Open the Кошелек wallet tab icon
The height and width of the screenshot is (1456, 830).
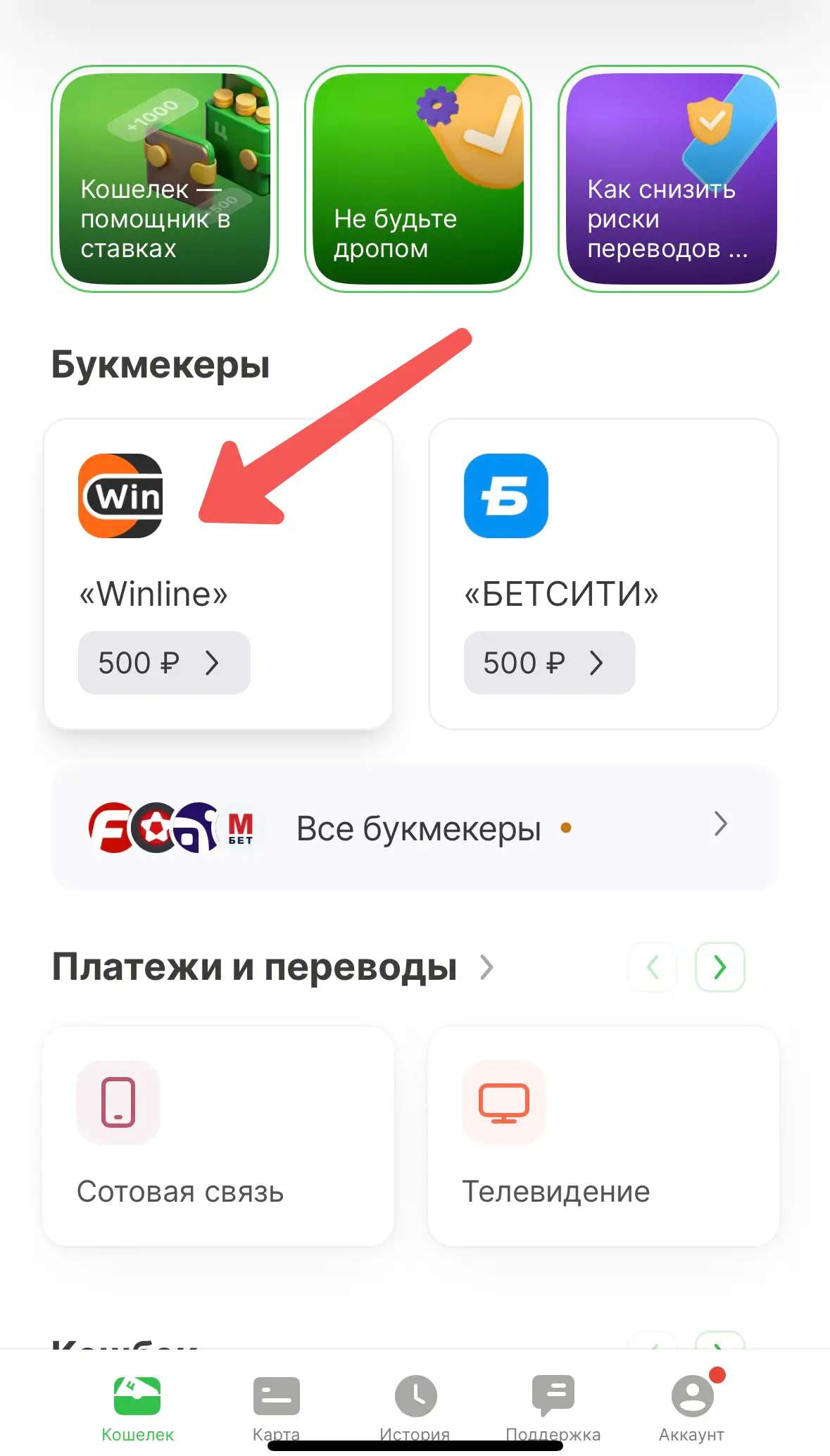[x=137, y=1395]
